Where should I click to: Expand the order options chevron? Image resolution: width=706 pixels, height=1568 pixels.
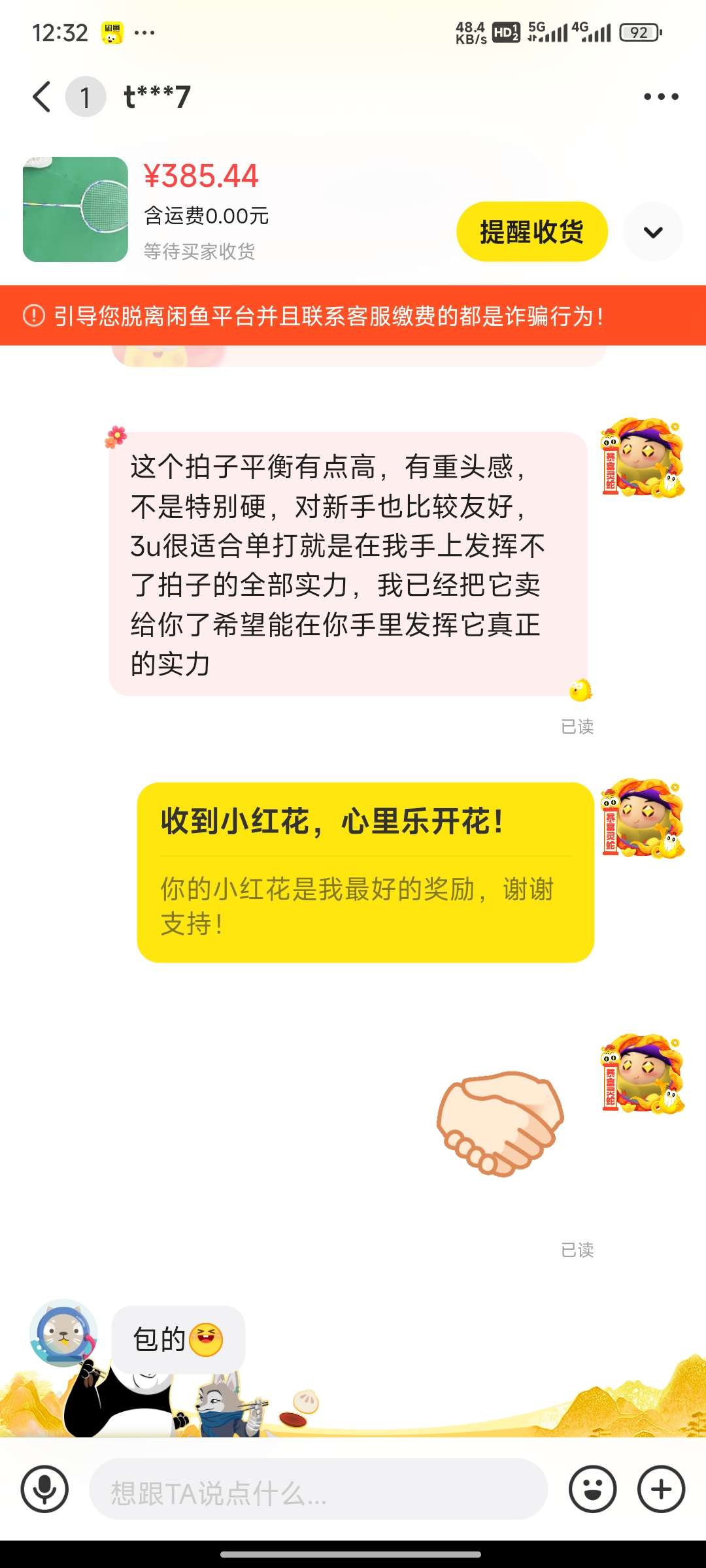click(x=653, y=232)
